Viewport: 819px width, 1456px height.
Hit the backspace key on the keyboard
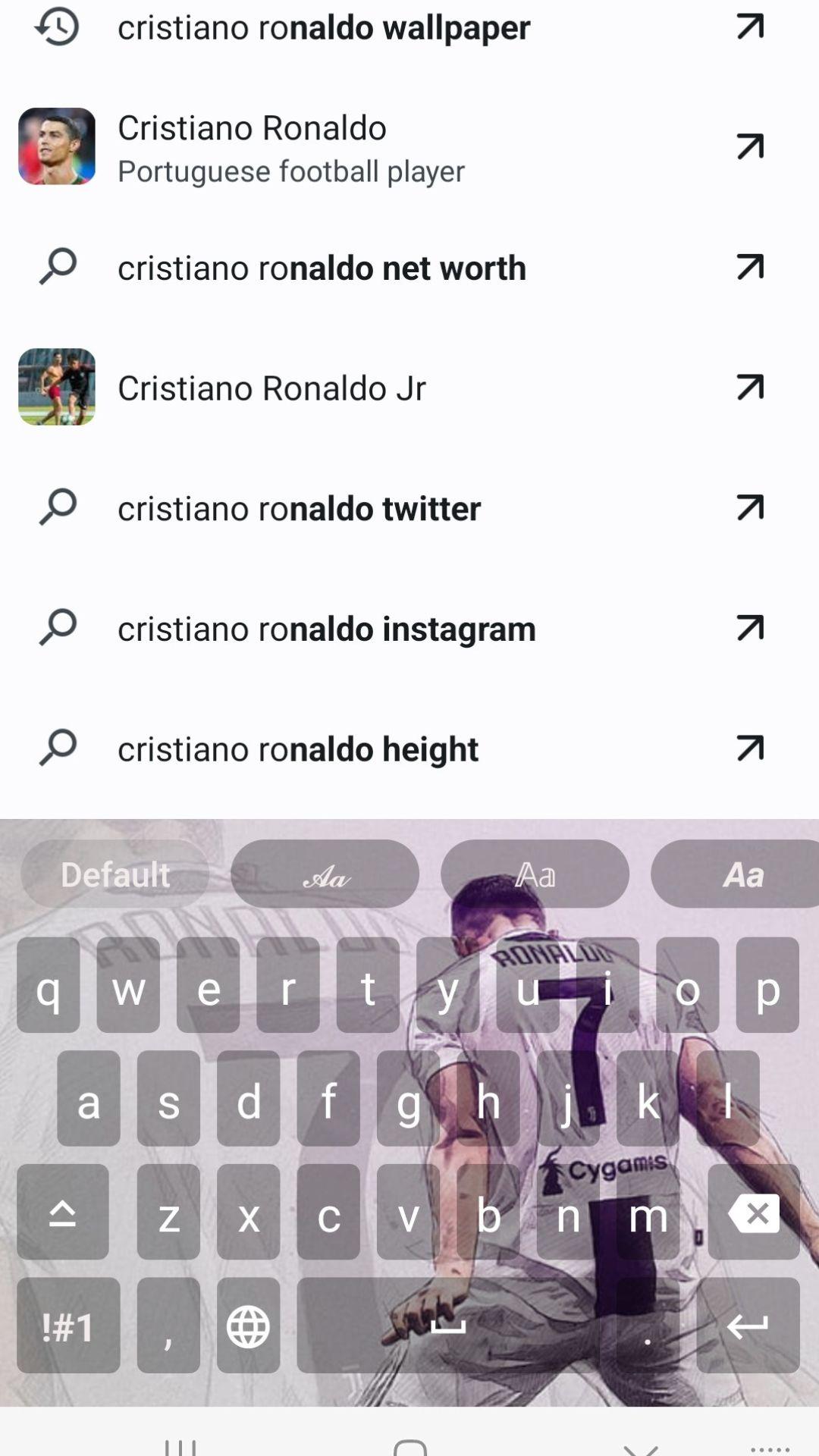pos(754,1213)
